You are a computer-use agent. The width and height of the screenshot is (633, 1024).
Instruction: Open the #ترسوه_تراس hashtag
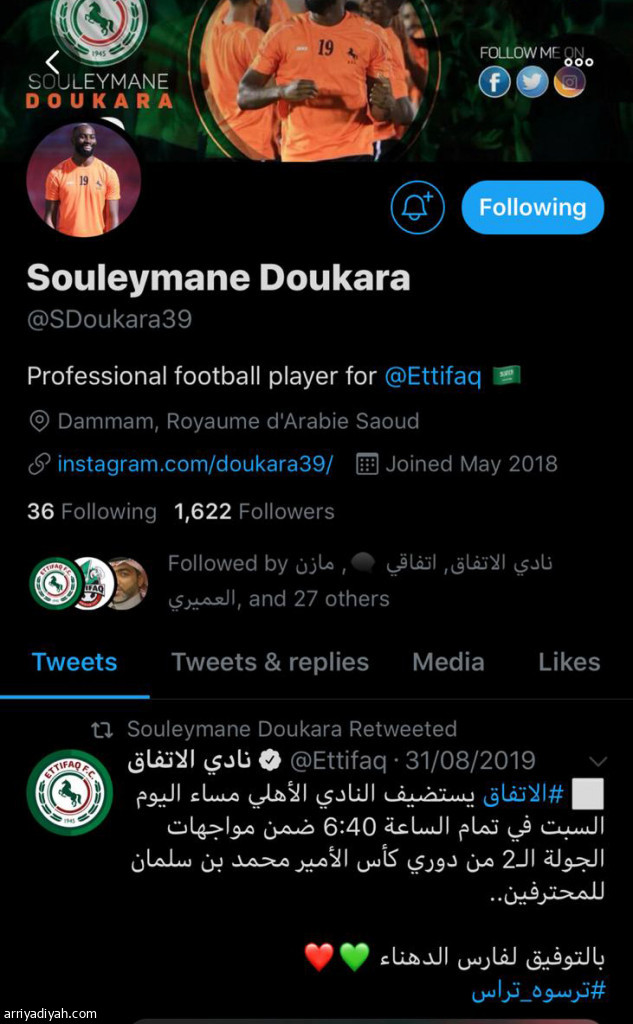[539, 990]
